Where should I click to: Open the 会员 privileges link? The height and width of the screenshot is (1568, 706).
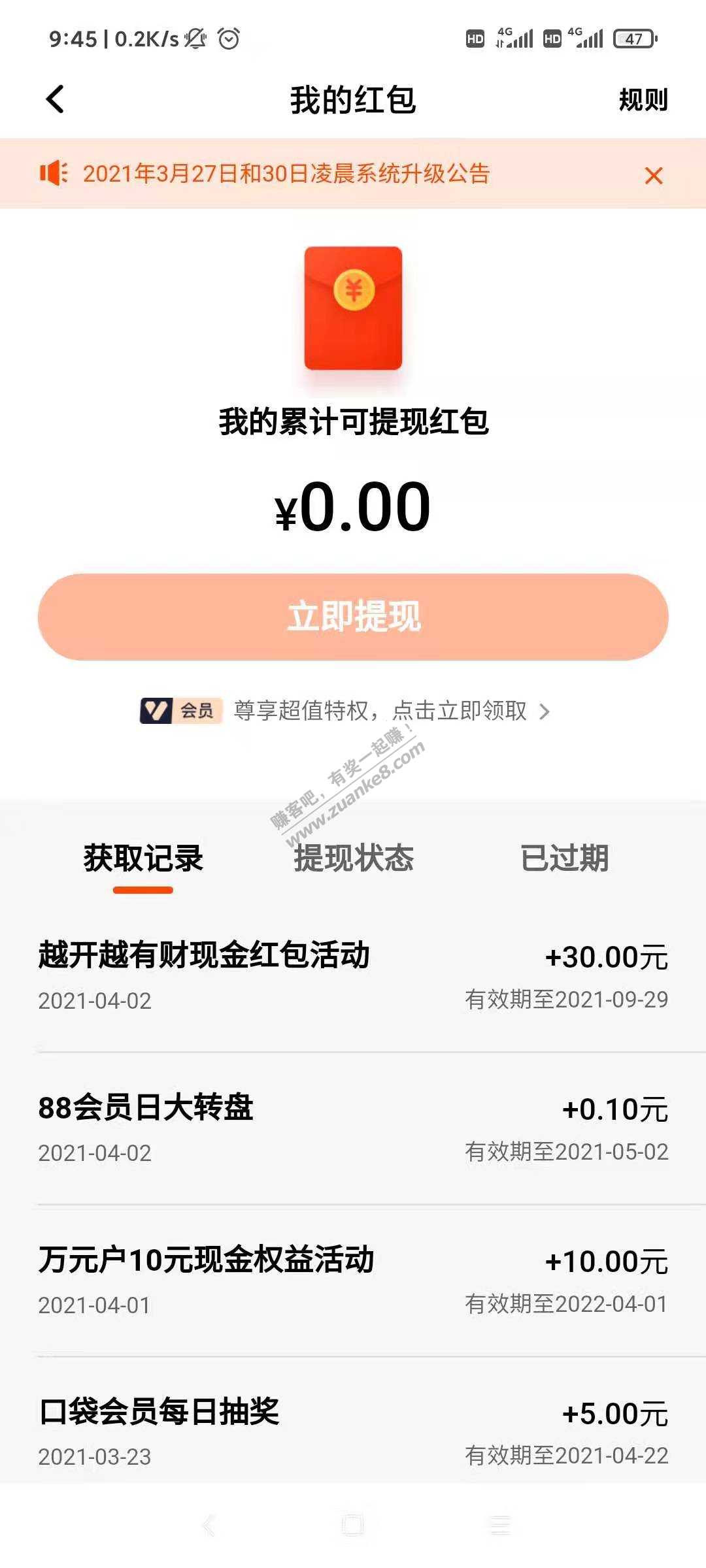tap(345, 711)
